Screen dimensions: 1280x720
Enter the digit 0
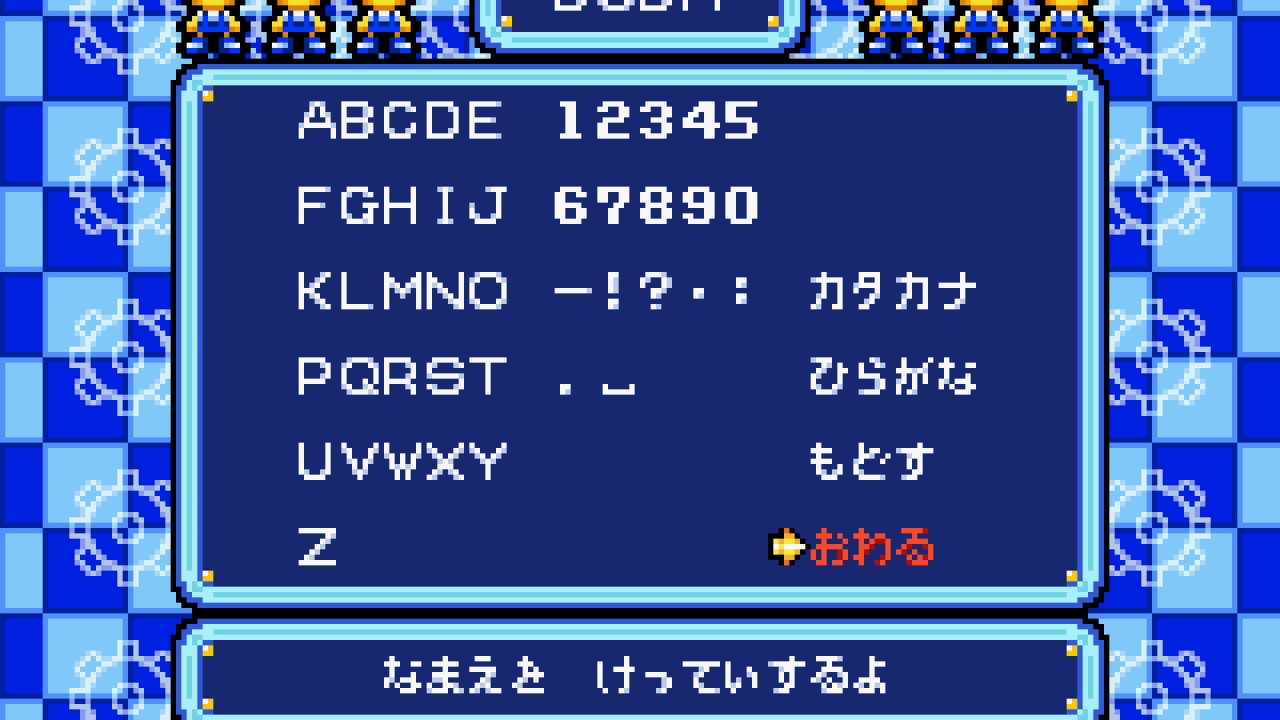[740, 206]
